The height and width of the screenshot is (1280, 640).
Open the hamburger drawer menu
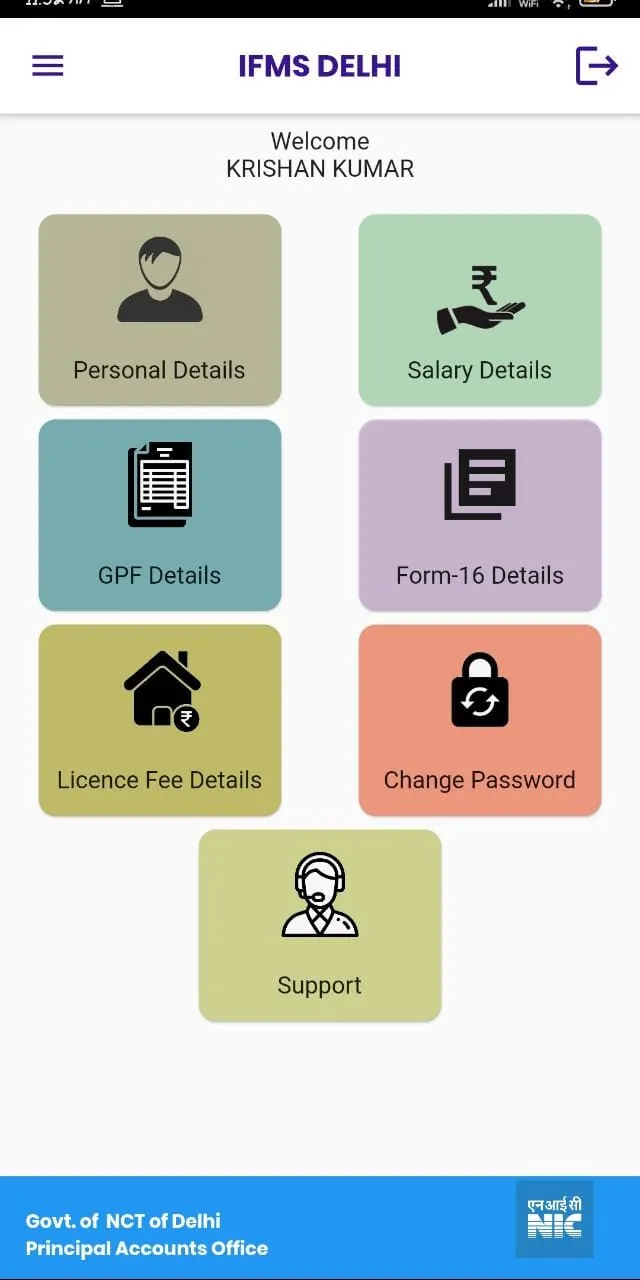click(48, 66)
